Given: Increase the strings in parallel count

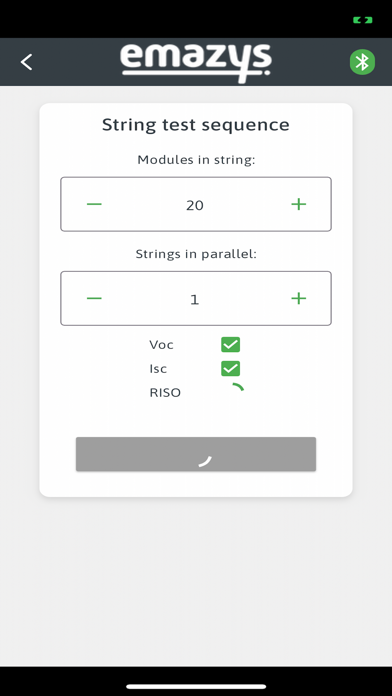Looking at the screenshot, I should coord(299,298).
